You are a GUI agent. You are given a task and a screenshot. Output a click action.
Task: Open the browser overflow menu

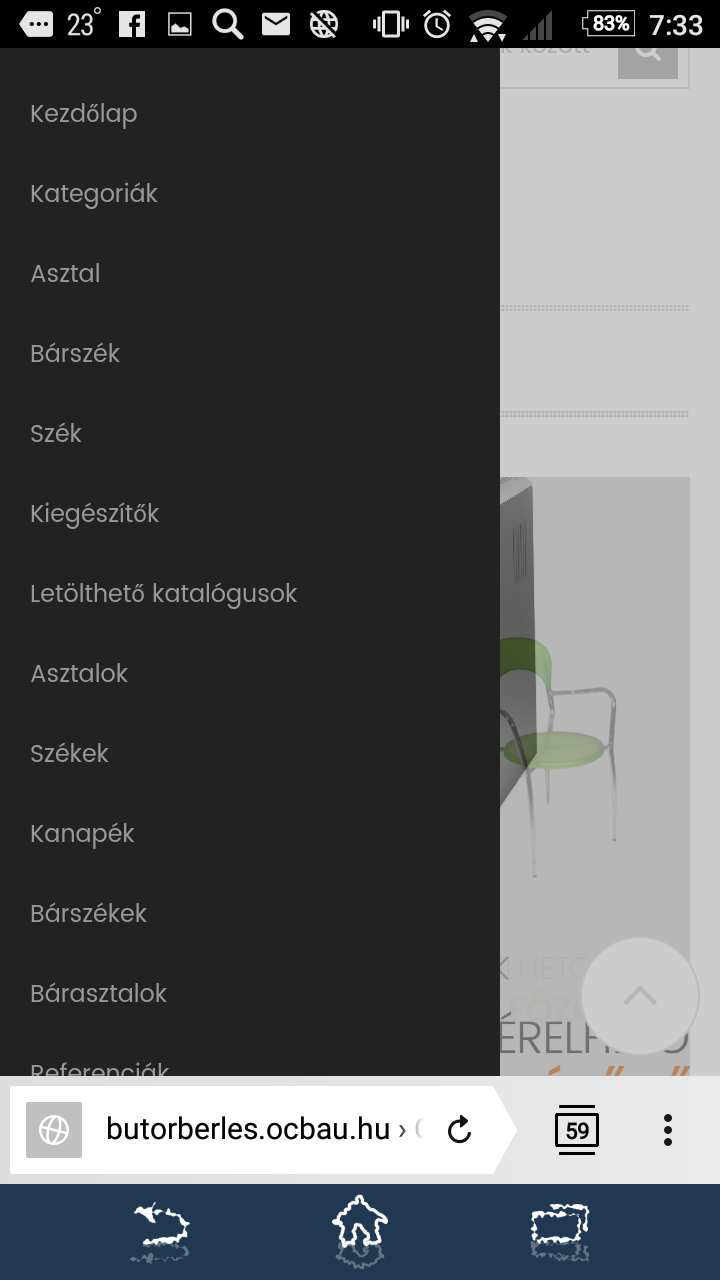[667, 1131]
